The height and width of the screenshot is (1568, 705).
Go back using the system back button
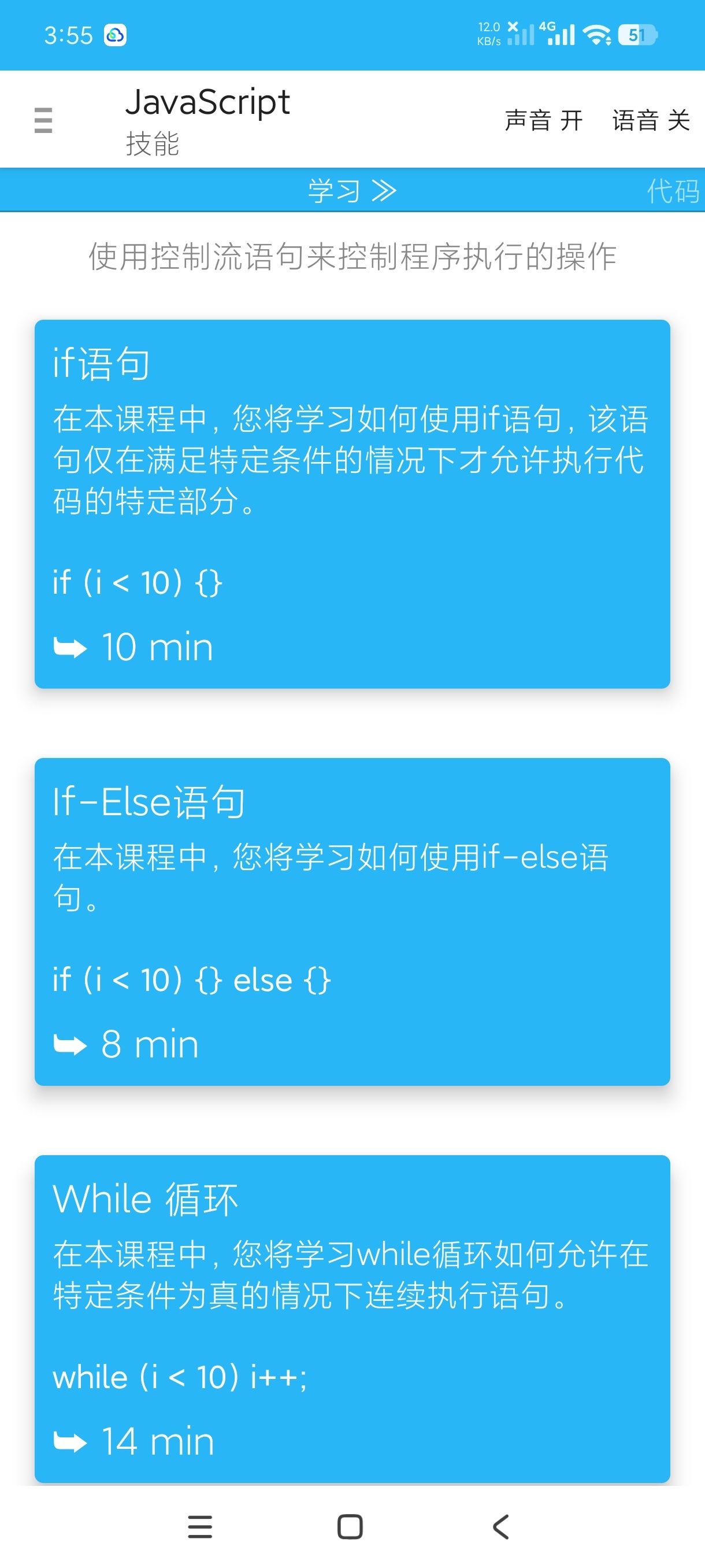click(x=500, y=1526)
